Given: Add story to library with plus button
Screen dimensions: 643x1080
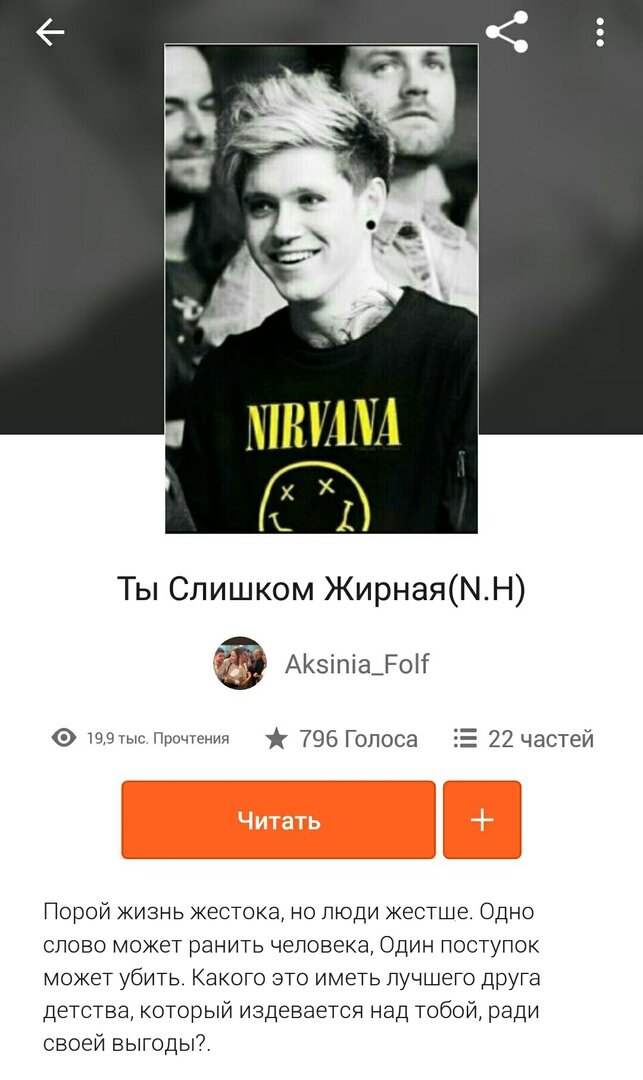Looking at the screenshot, I should pos(482,820).
